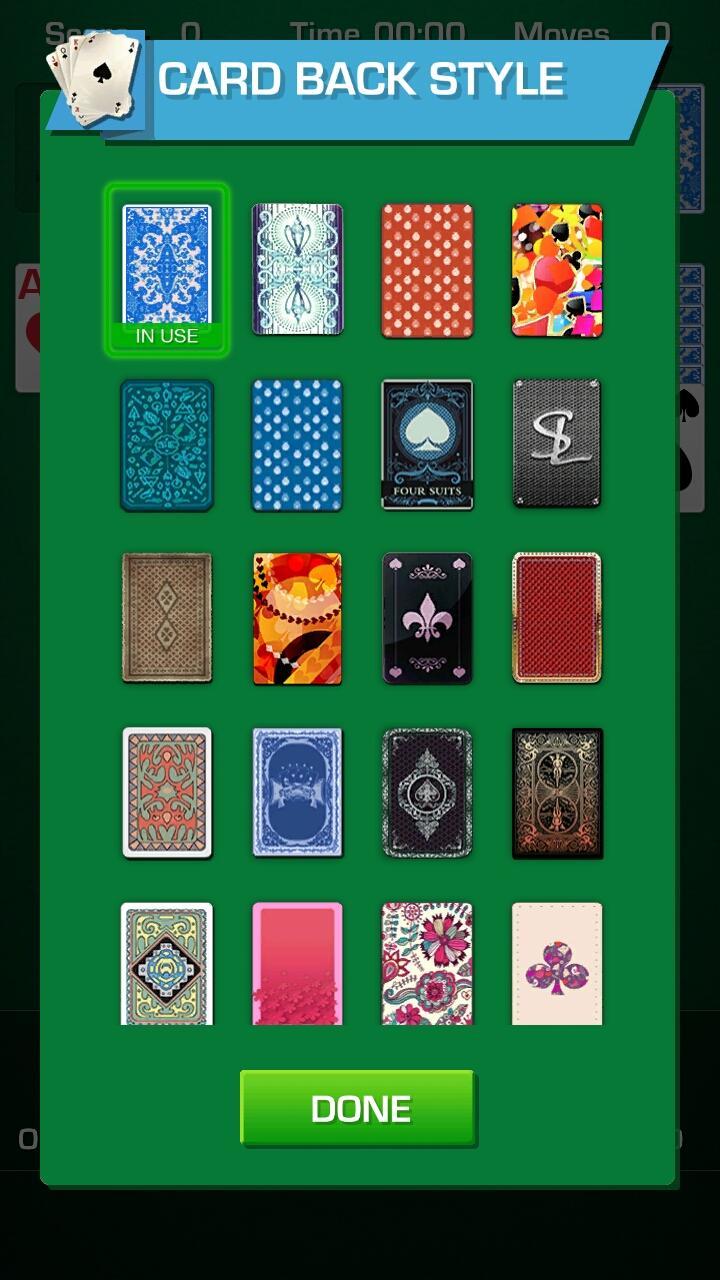
Task: Choose the vintage brown diamond card back
Action: point(168,619)
